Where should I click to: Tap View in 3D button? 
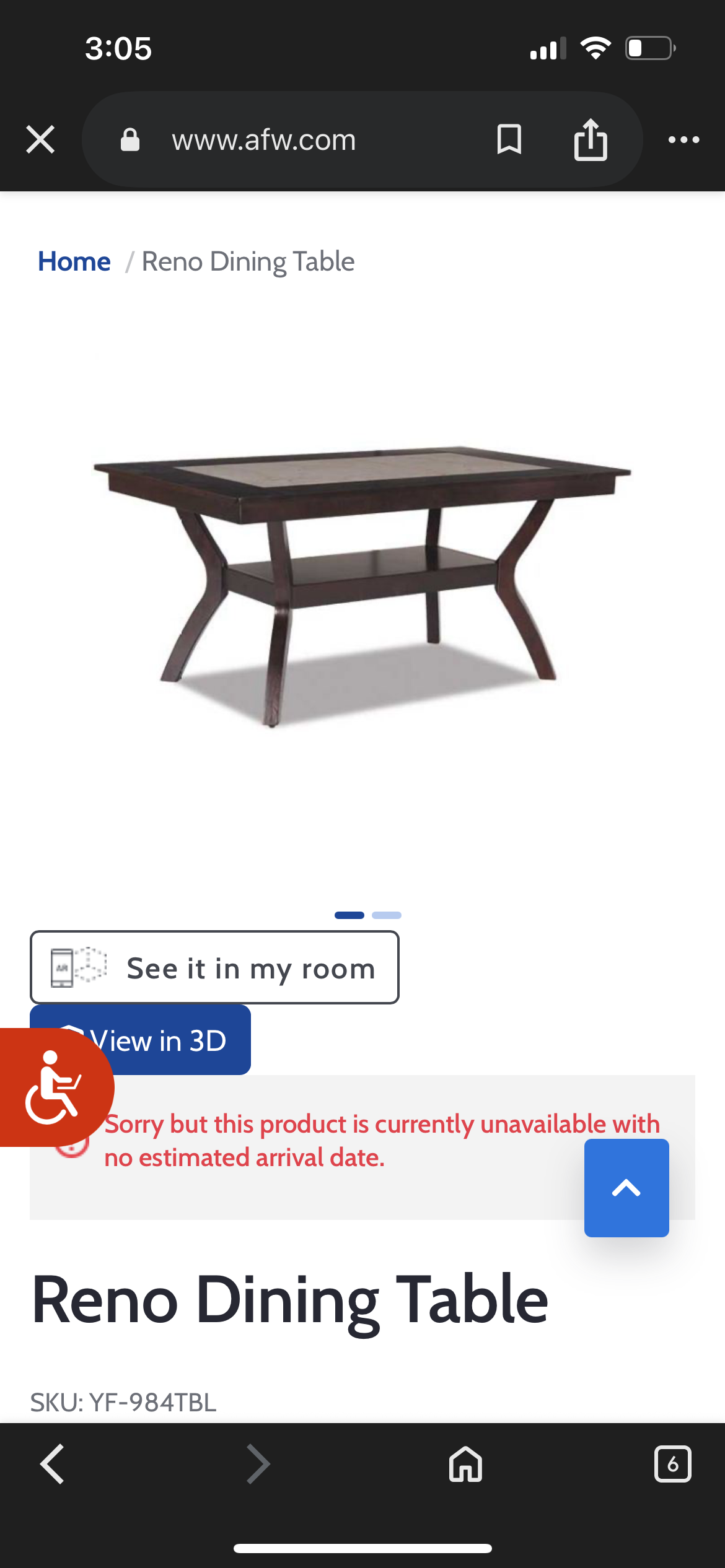coord(140,1040)
